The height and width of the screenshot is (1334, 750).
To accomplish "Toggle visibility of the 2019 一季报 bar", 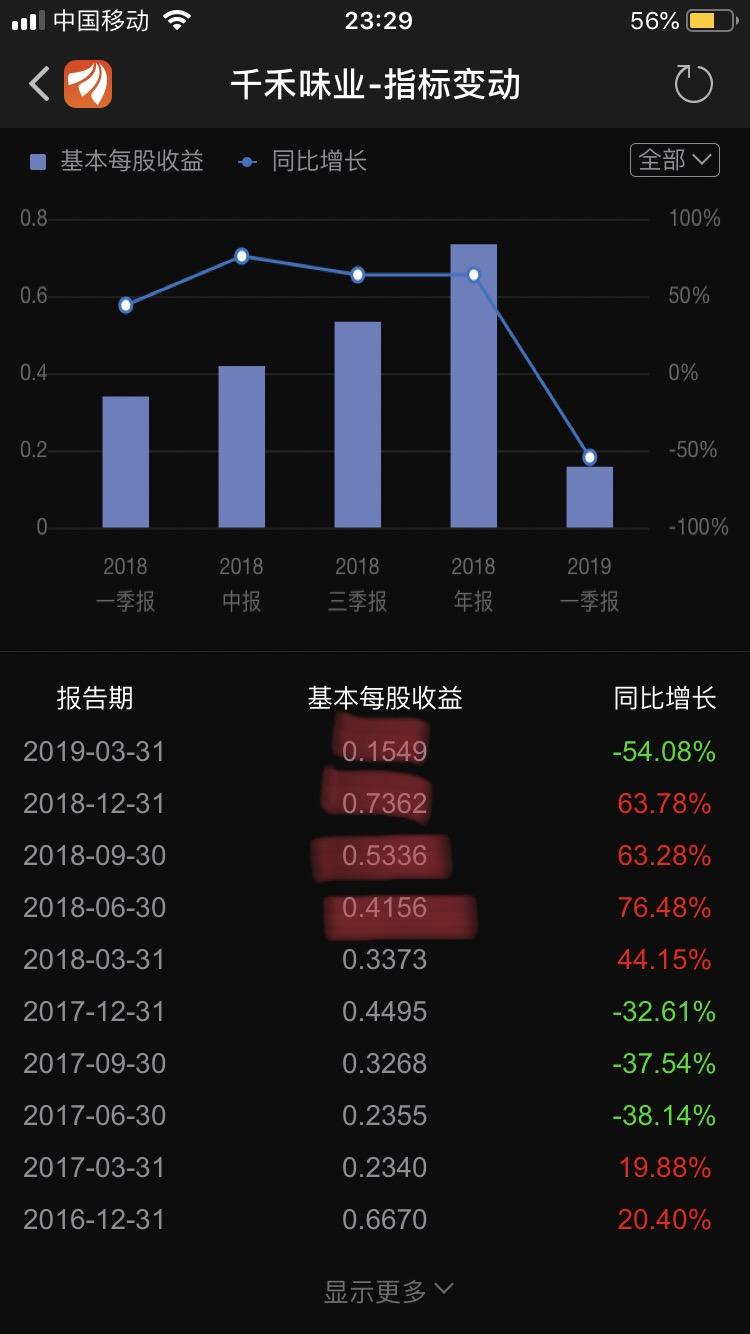I will (x=590, y=495).
